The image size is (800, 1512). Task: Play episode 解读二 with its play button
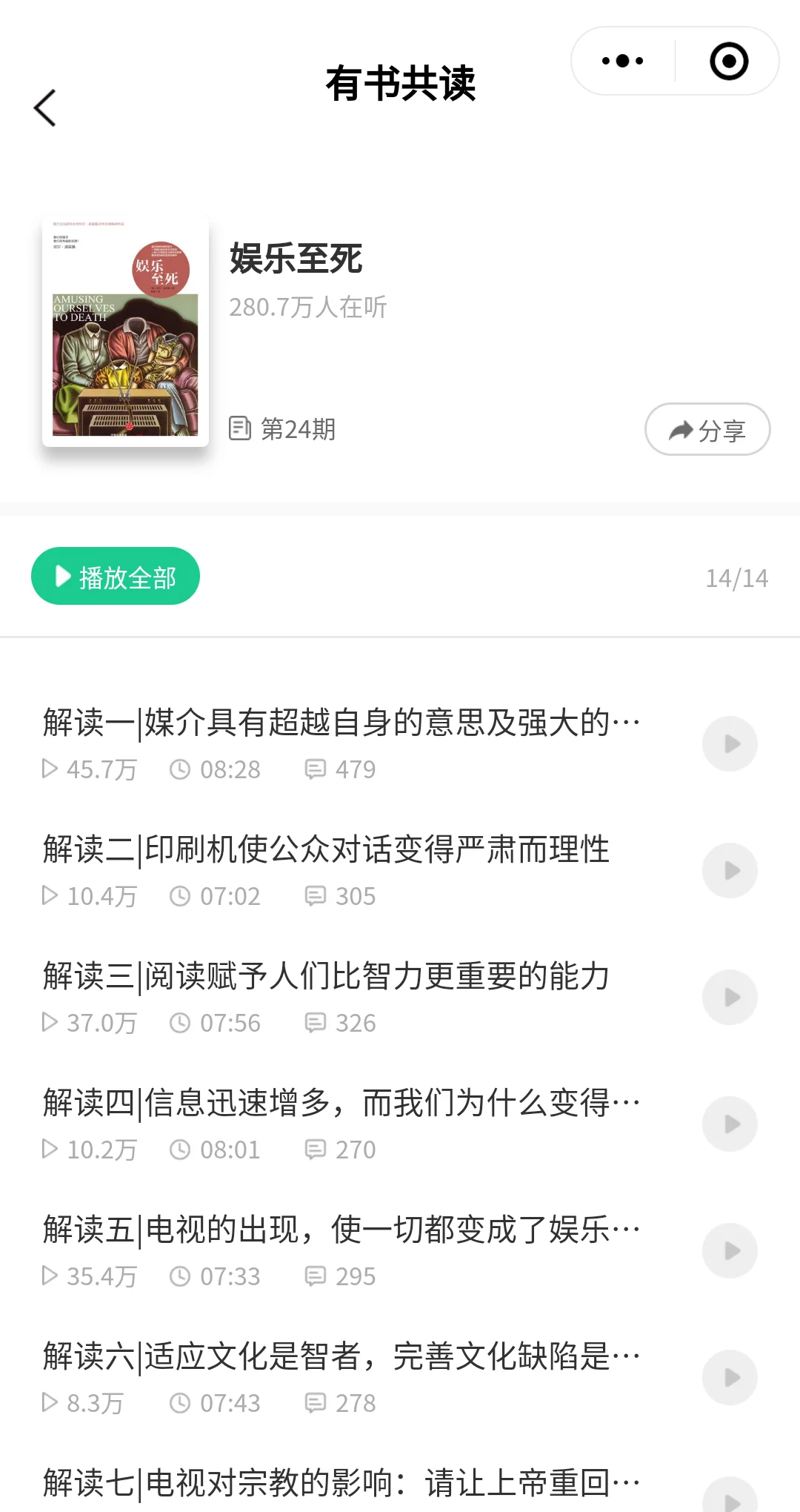tap(730, 870)
